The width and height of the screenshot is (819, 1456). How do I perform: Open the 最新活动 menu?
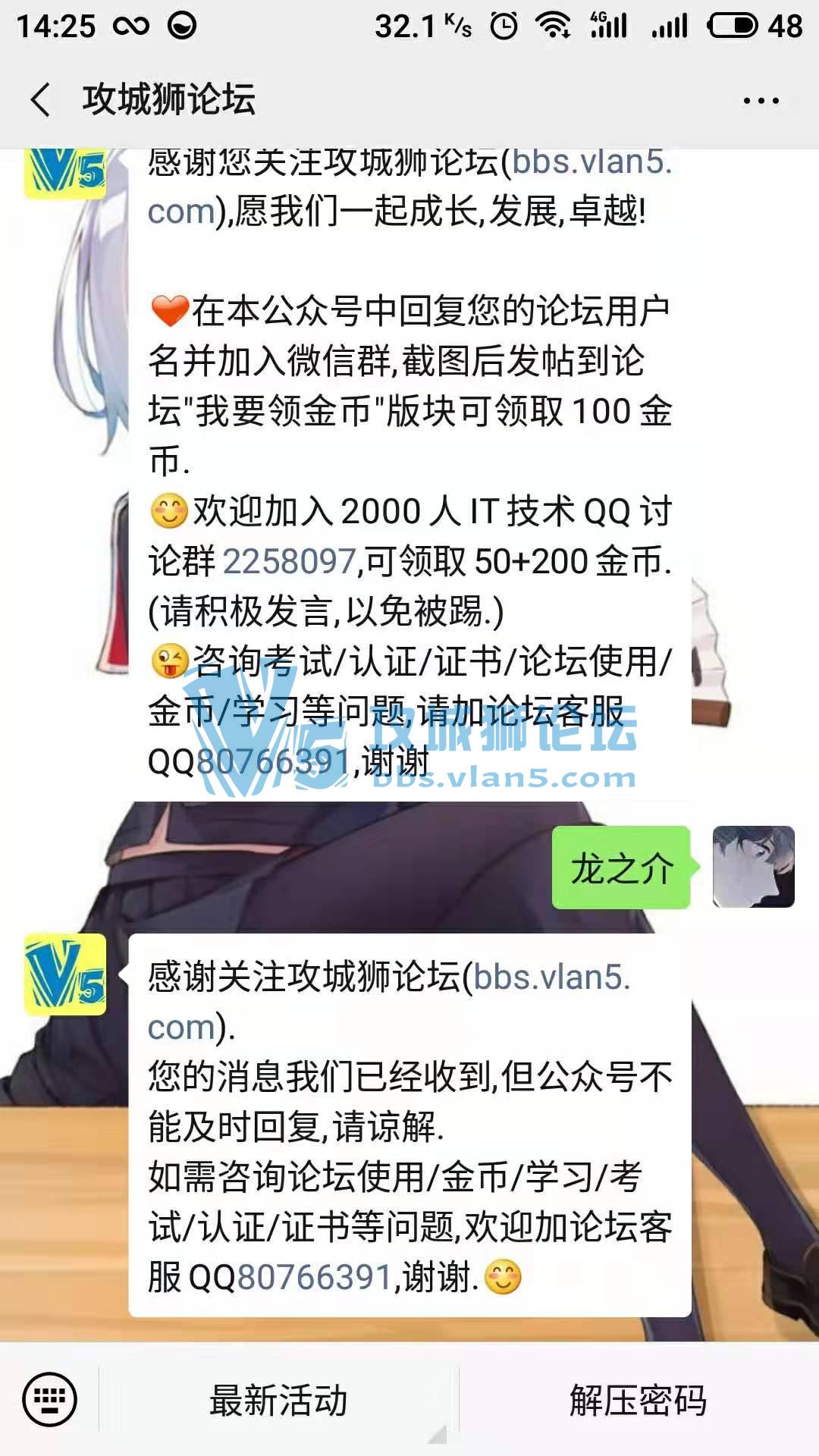point(278,1400)
